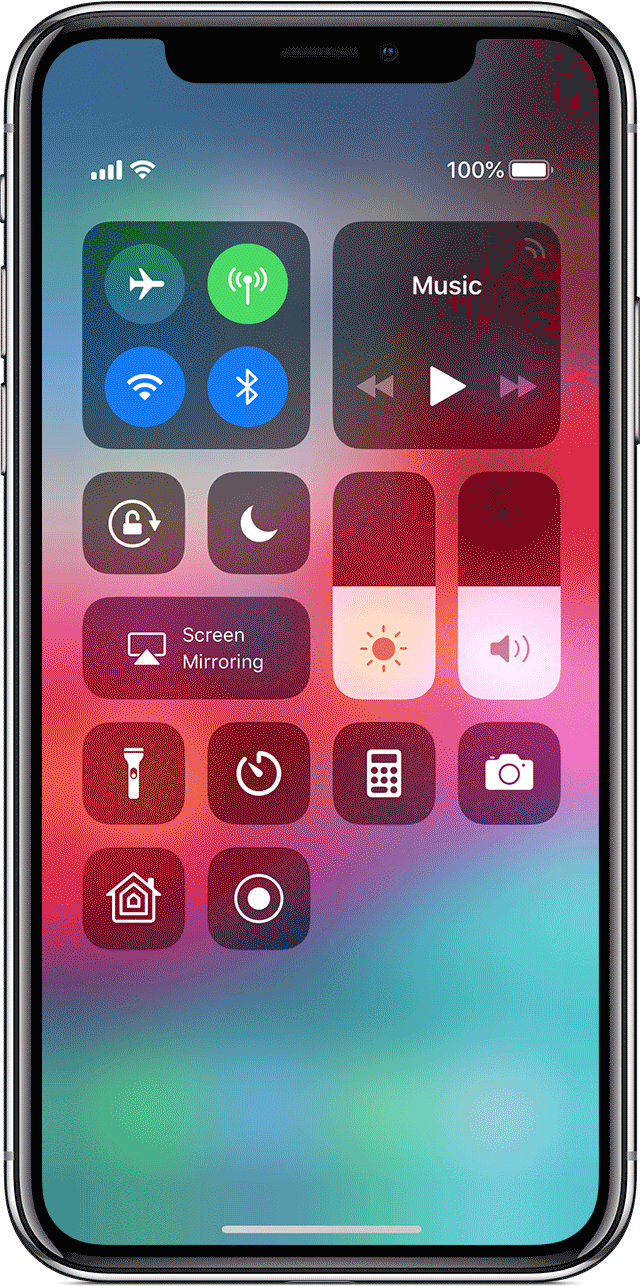Image resolution: width=640 pixels, height=1286 pixels.
Task: Enable Airplane Mode
Action: pyautogui.click(x=145, y=285)
